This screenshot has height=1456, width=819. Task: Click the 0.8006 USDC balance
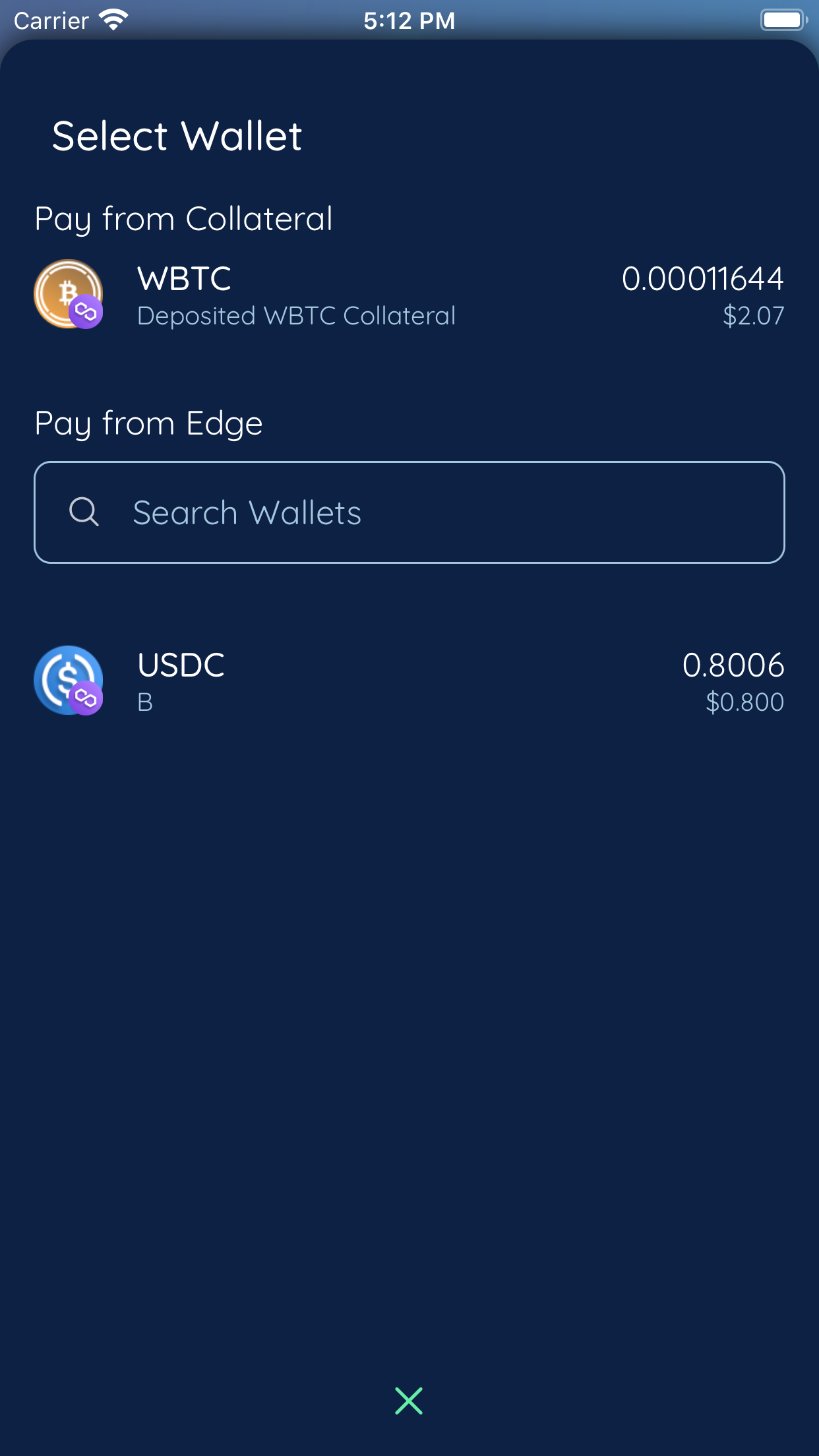(x=734, y=665)
